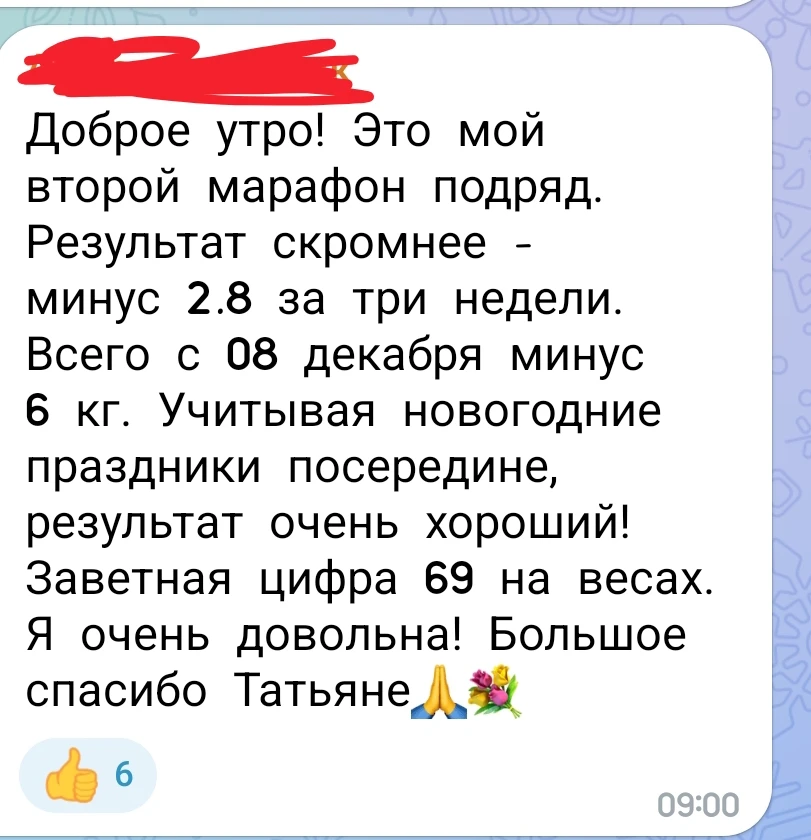
Task: Open the redacted sender name's profile
Action: pos(190,70)
